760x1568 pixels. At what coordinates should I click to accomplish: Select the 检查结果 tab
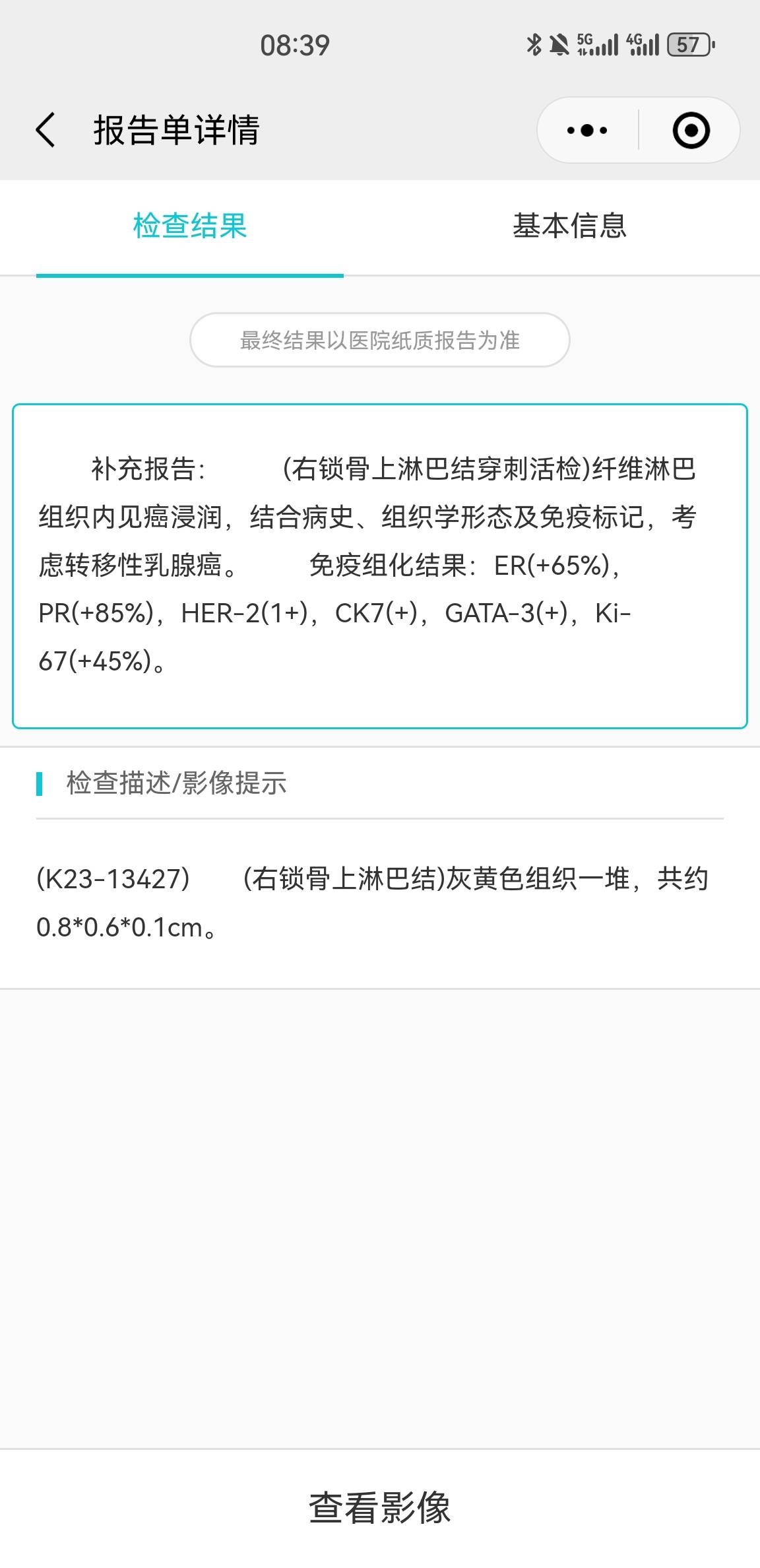pos(190,226)
